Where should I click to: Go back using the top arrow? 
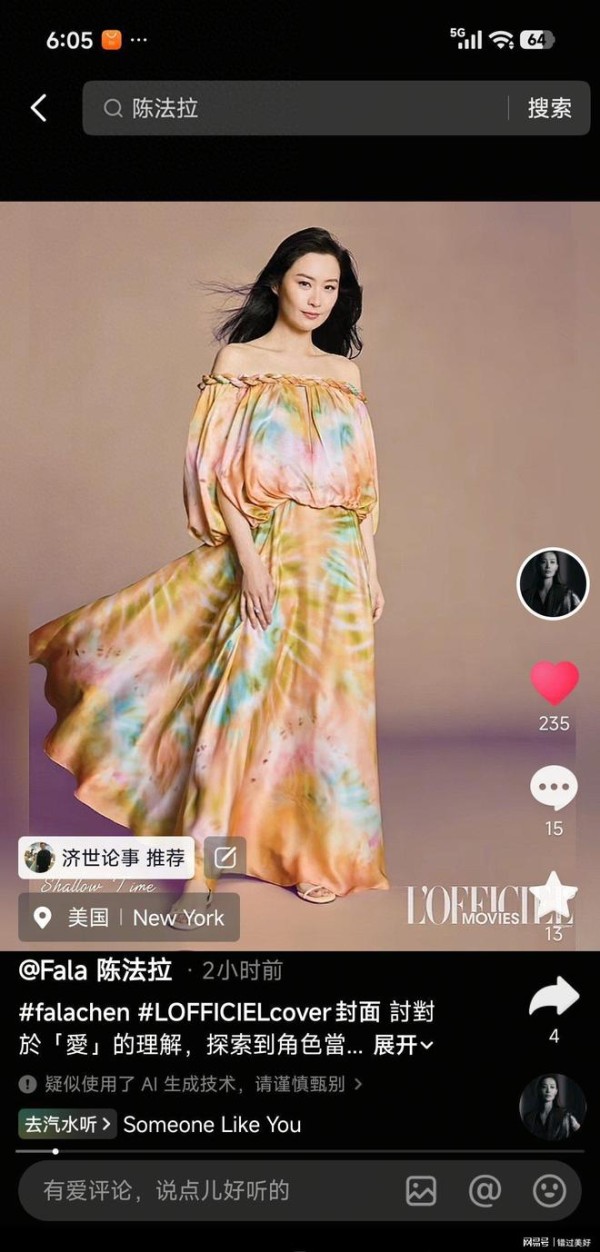39,108
